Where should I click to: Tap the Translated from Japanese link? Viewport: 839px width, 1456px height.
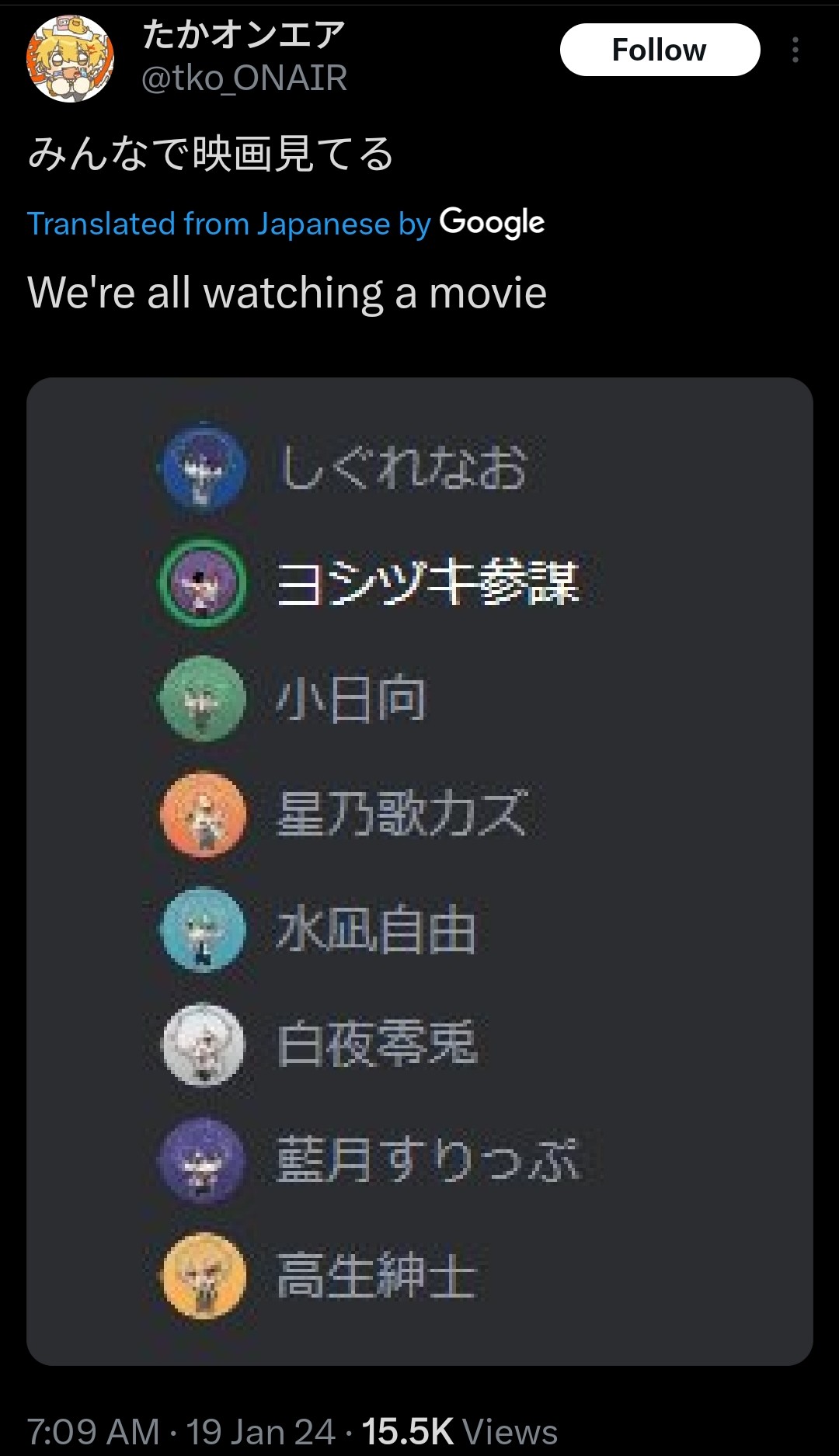click(x=229, y=224)
